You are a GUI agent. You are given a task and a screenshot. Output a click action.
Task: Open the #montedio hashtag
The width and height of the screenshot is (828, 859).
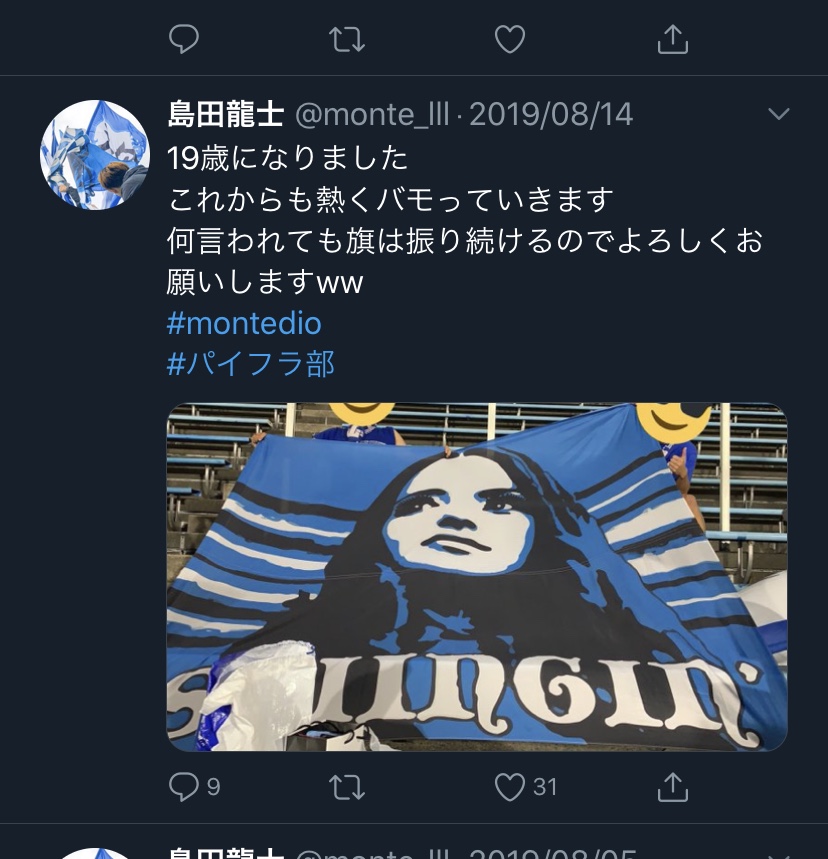pos(244,323)
